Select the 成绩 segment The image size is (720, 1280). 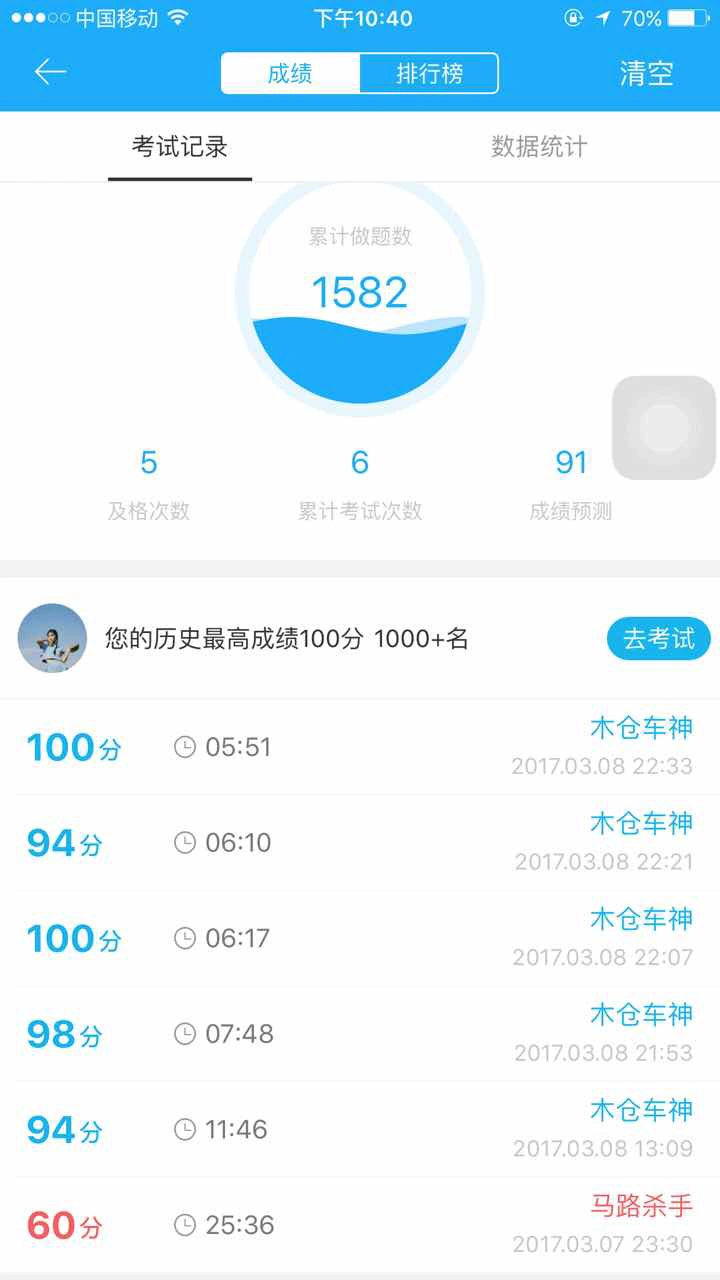click(x=290, y=73)
